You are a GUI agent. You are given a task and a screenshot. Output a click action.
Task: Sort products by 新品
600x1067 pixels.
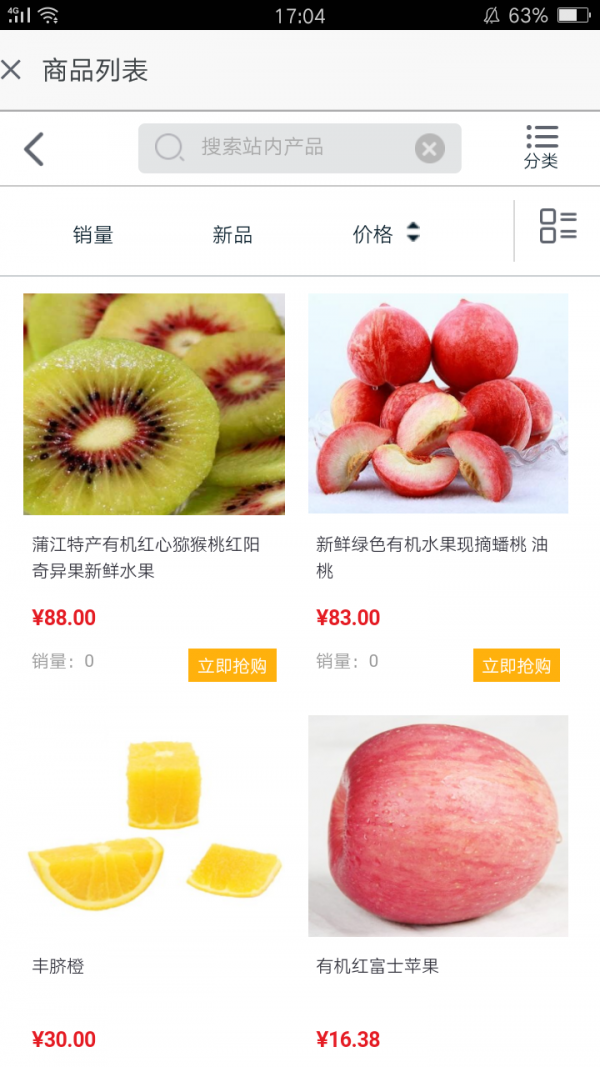232,234
